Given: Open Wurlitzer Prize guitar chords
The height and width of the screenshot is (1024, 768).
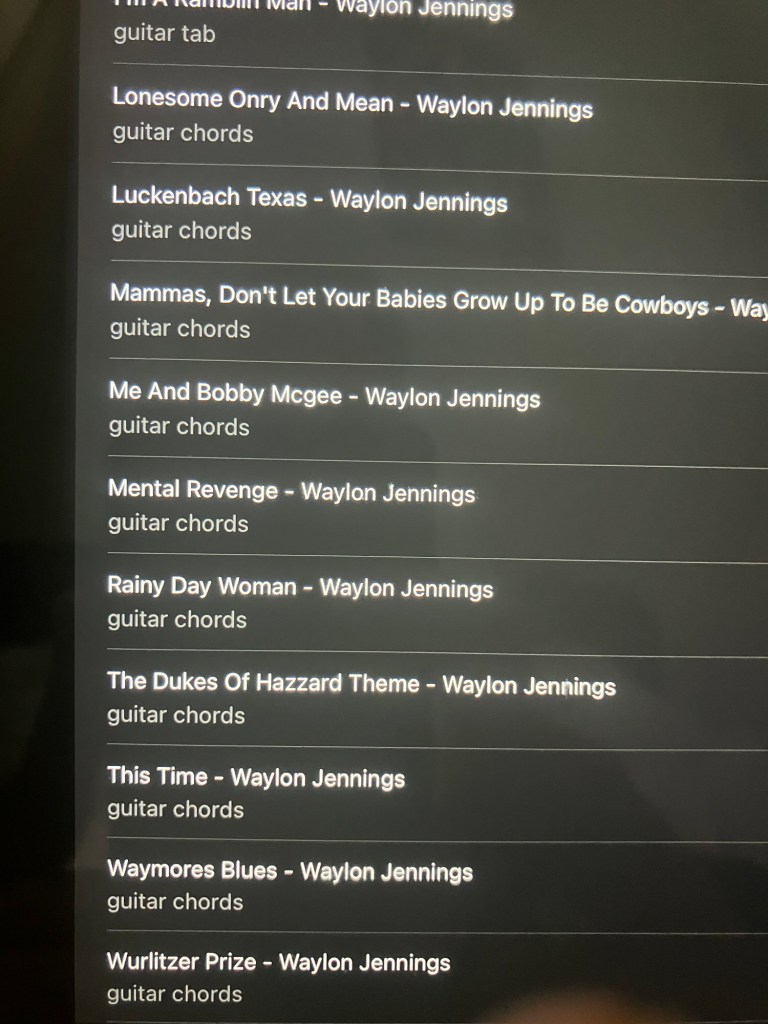Looking at the screenshot, I should coord(278,962).
